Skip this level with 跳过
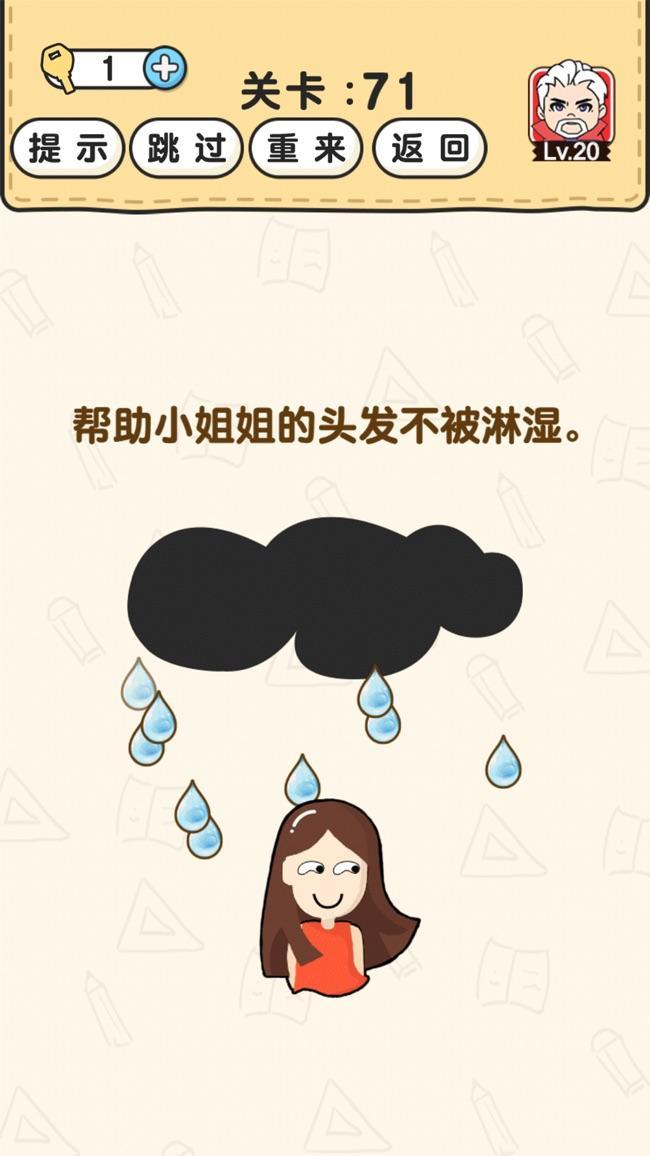Image resolution: width=650 pixels, height=1156 pixels. (186, 150)
